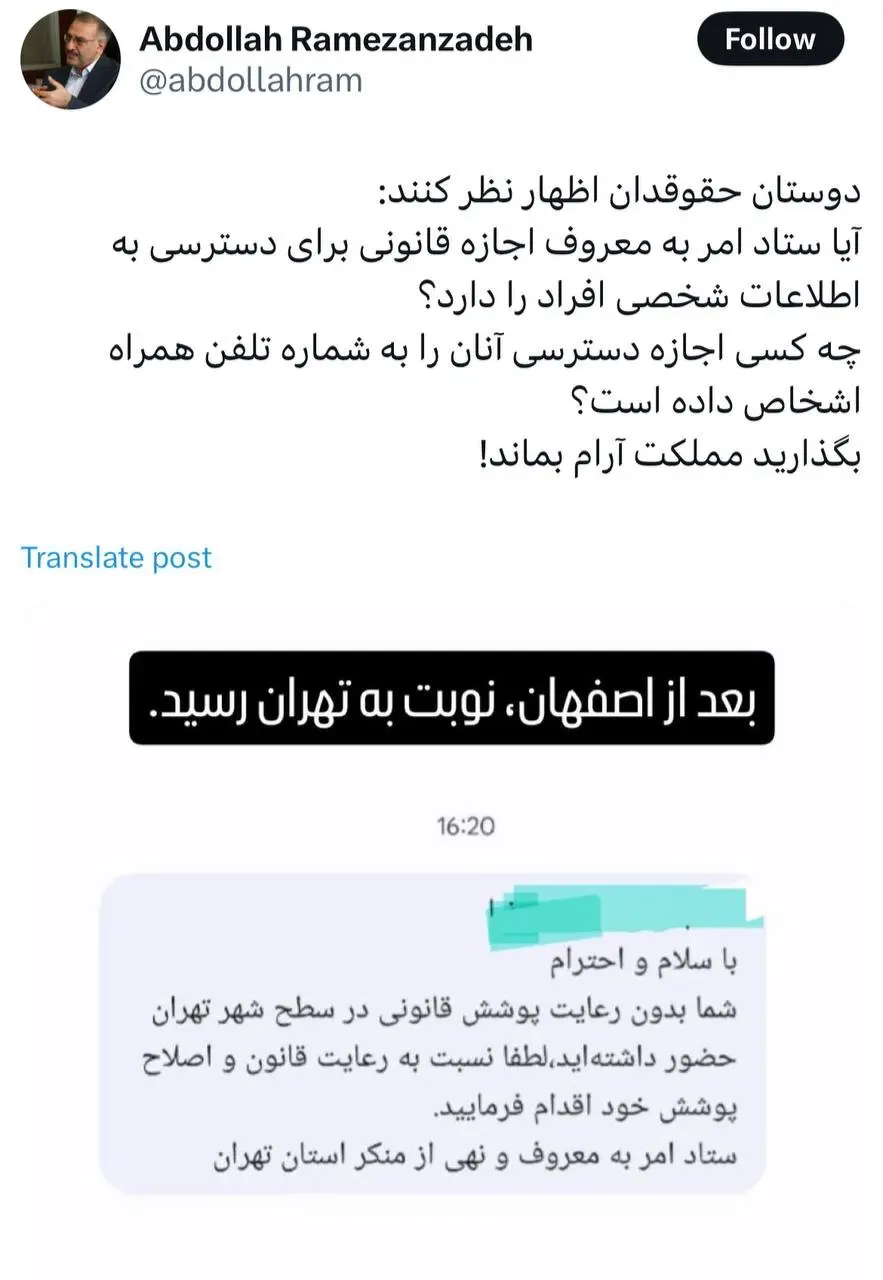Follow Abdollah Ramezanzadeh
The height and width of the screenshot is (1280, 883).
pos(769,40)
